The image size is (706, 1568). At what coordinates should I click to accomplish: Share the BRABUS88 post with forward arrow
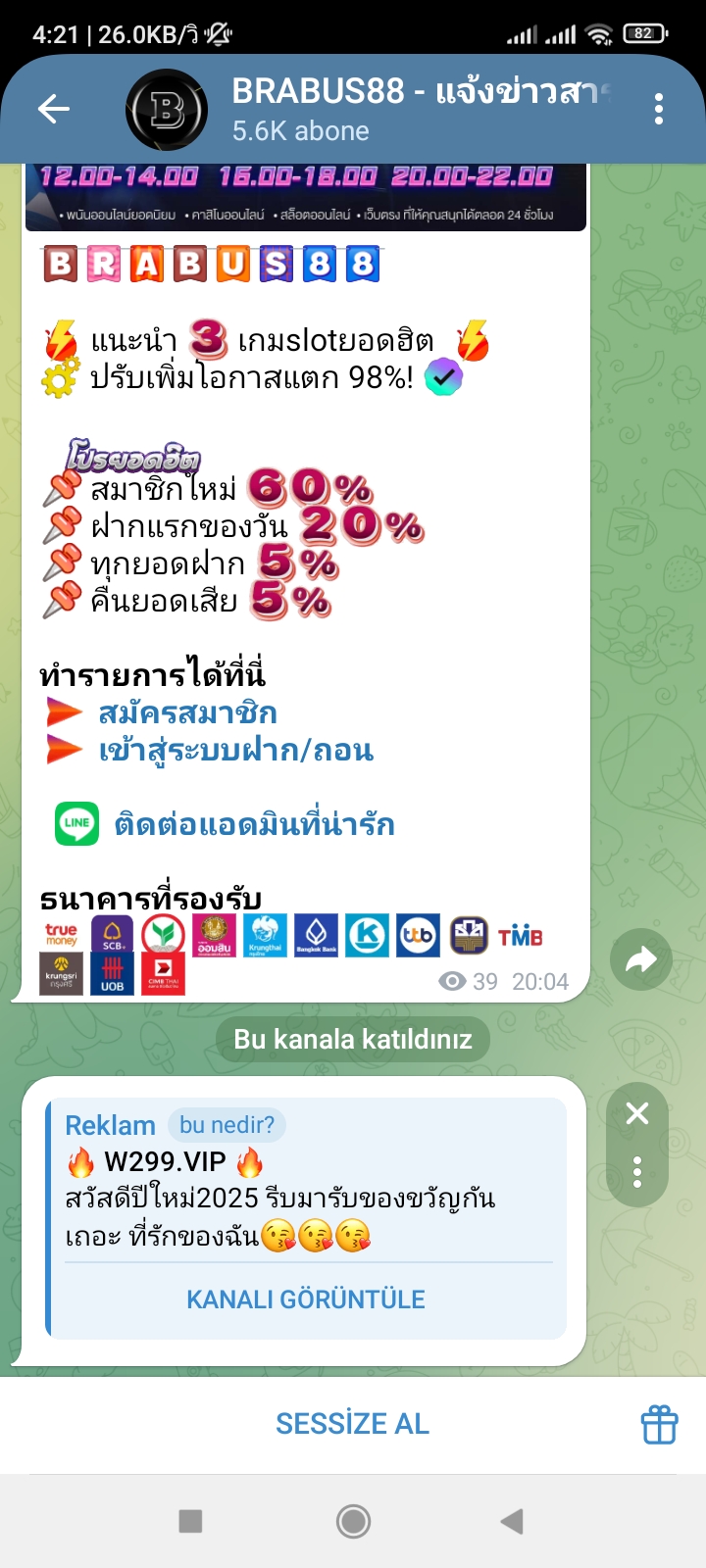641,959
